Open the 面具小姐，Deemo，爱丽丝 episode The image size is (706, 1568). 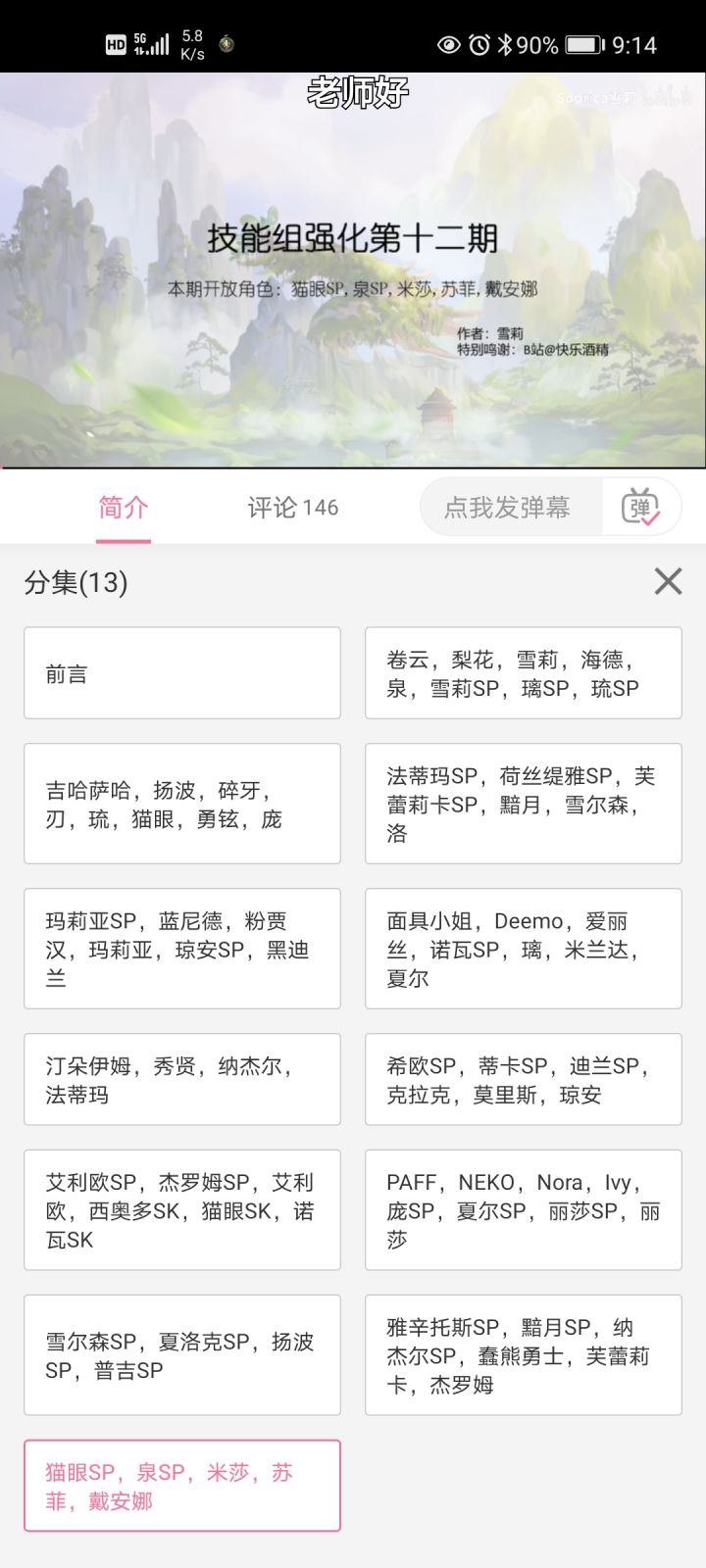click(x=524, y=949)
